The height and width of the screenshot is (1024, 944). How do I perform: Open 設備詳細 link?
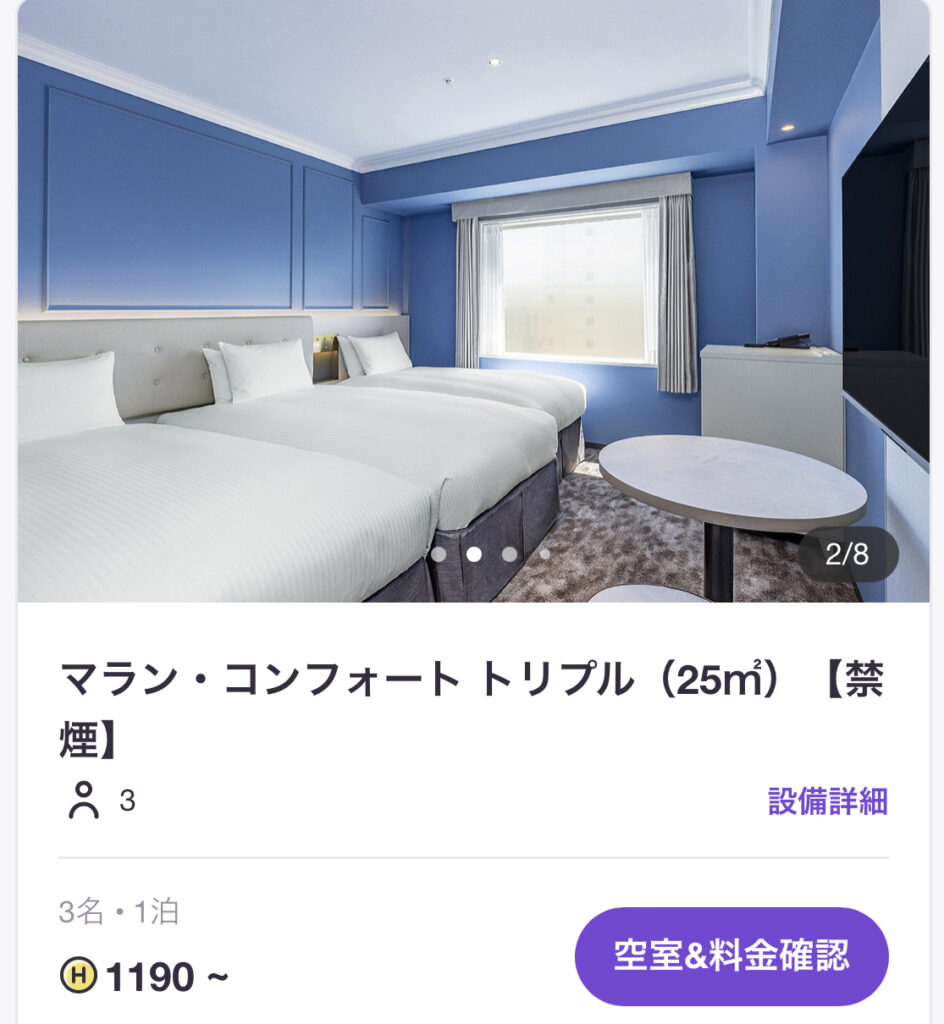click(x=827, y=801)
